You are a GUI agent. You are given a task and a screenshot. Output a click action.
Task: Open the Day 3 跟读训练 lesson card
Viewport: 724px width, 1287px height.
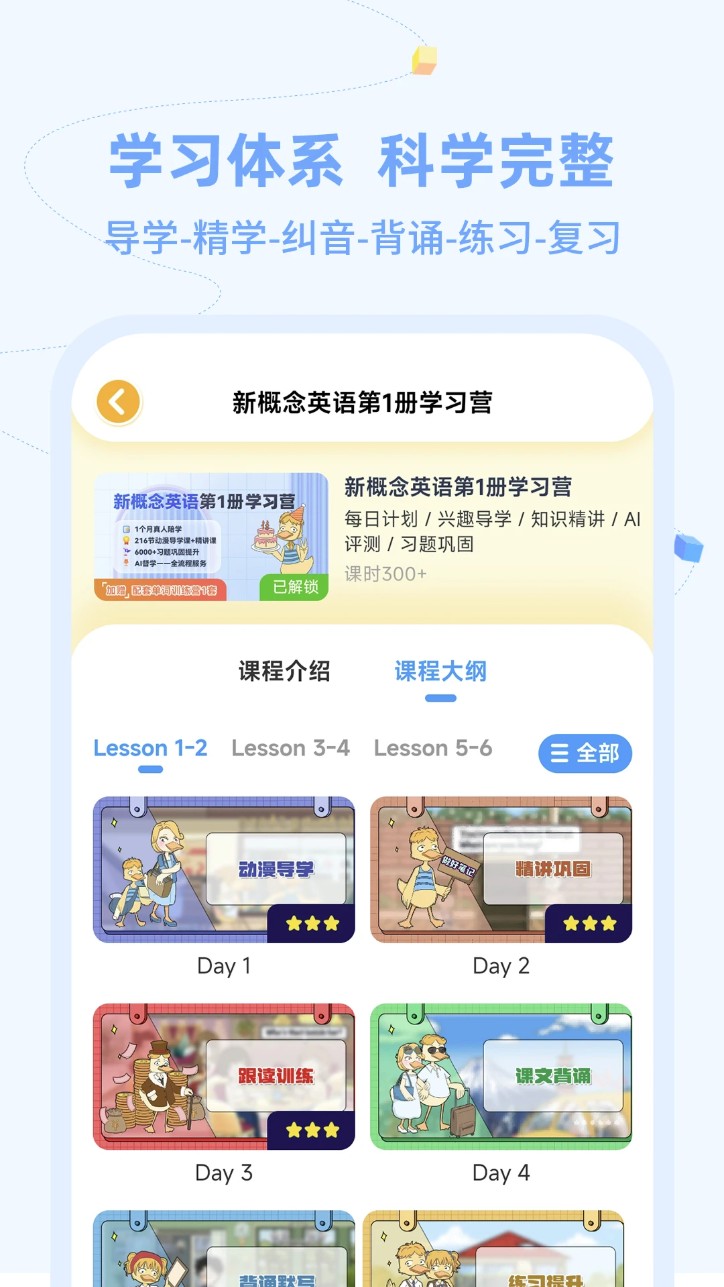(x=223, y=1075)
